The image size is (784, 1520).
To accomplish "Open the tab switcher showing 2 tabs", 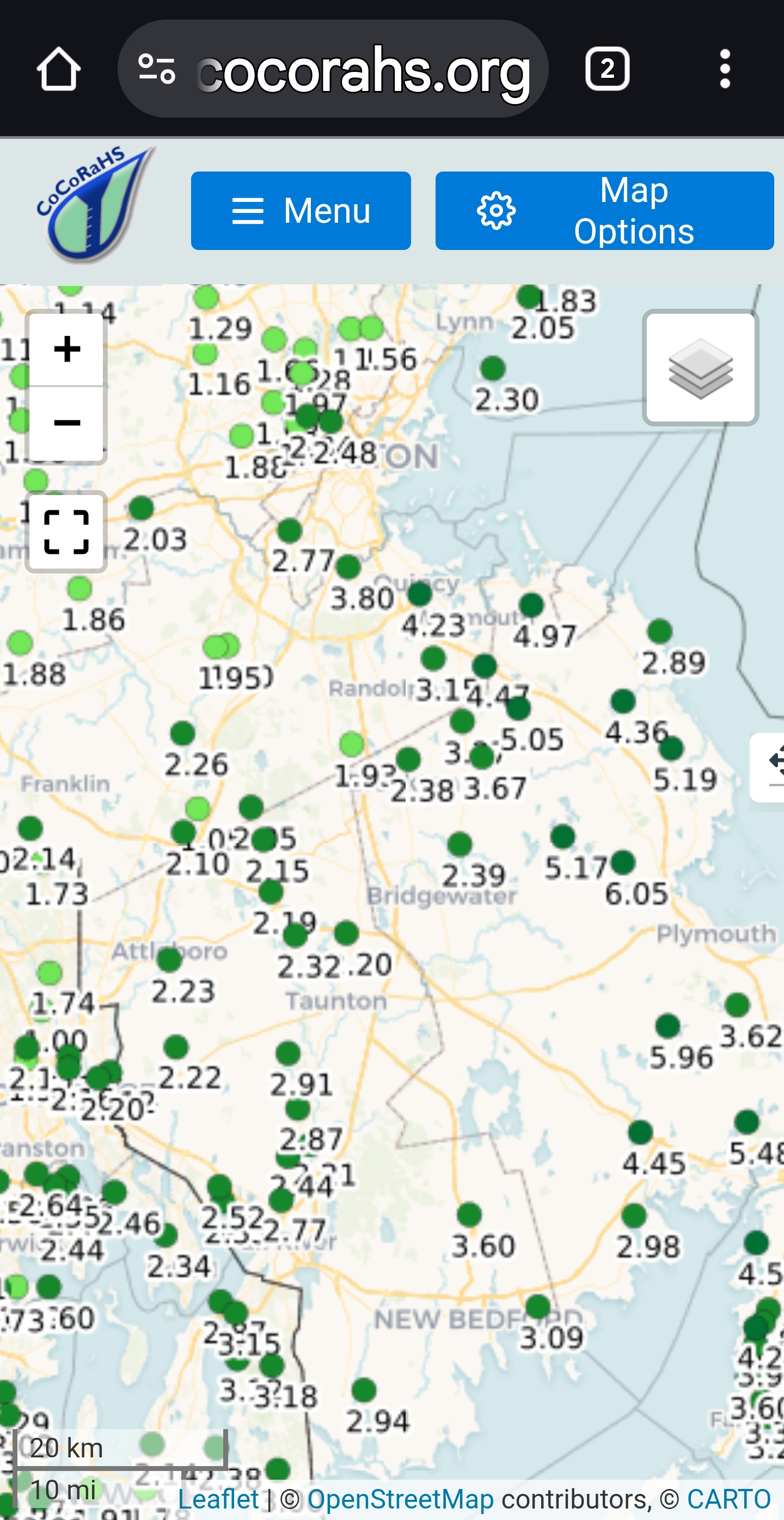I will pos(607,69).
